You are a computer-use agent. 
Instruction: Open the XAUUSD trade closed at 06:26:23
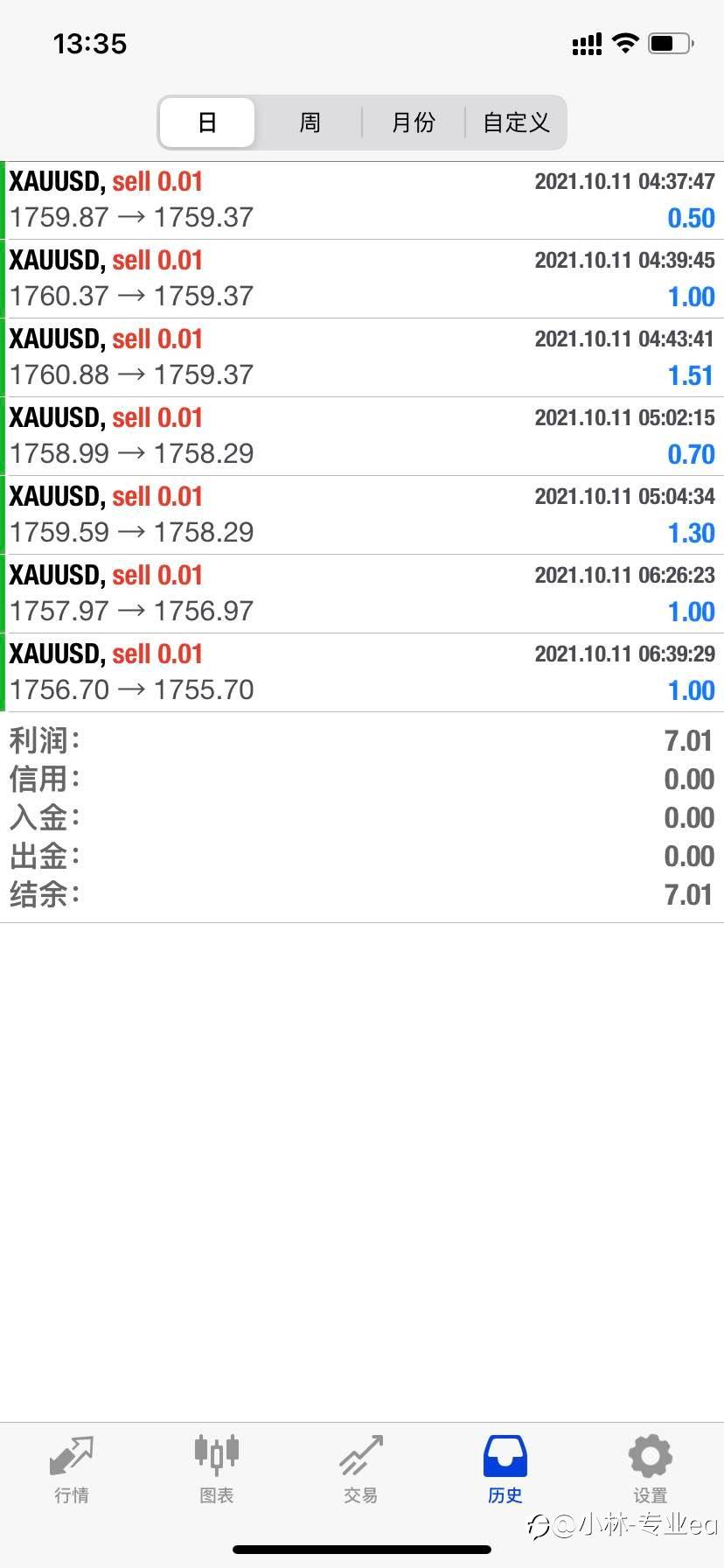tap(362, 594)
